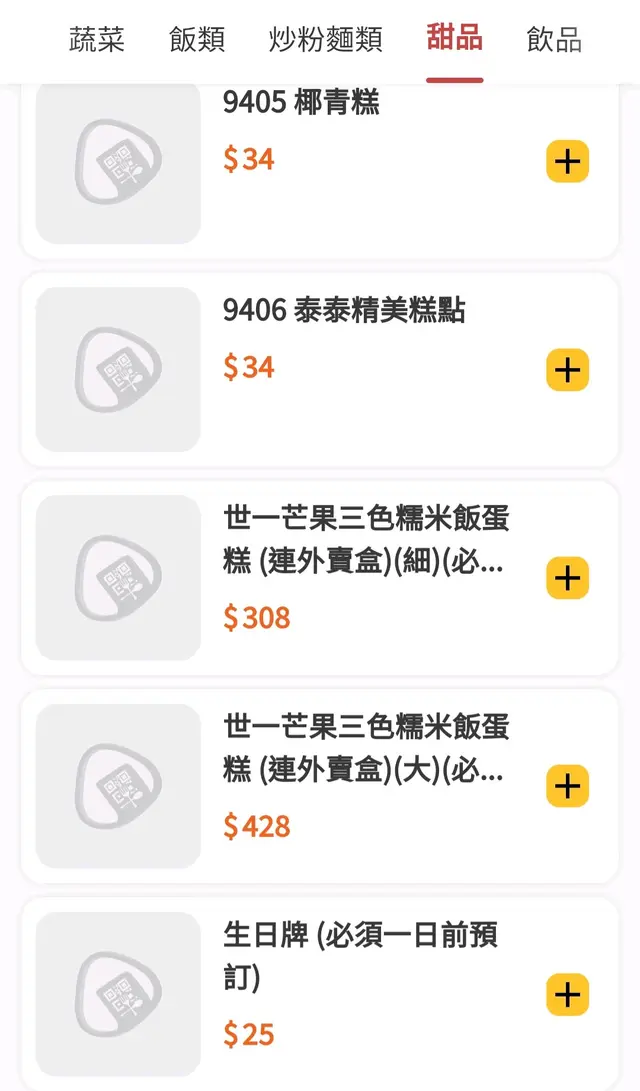
Task: Go to the 飲品 tab
Action: coord(554,40)
